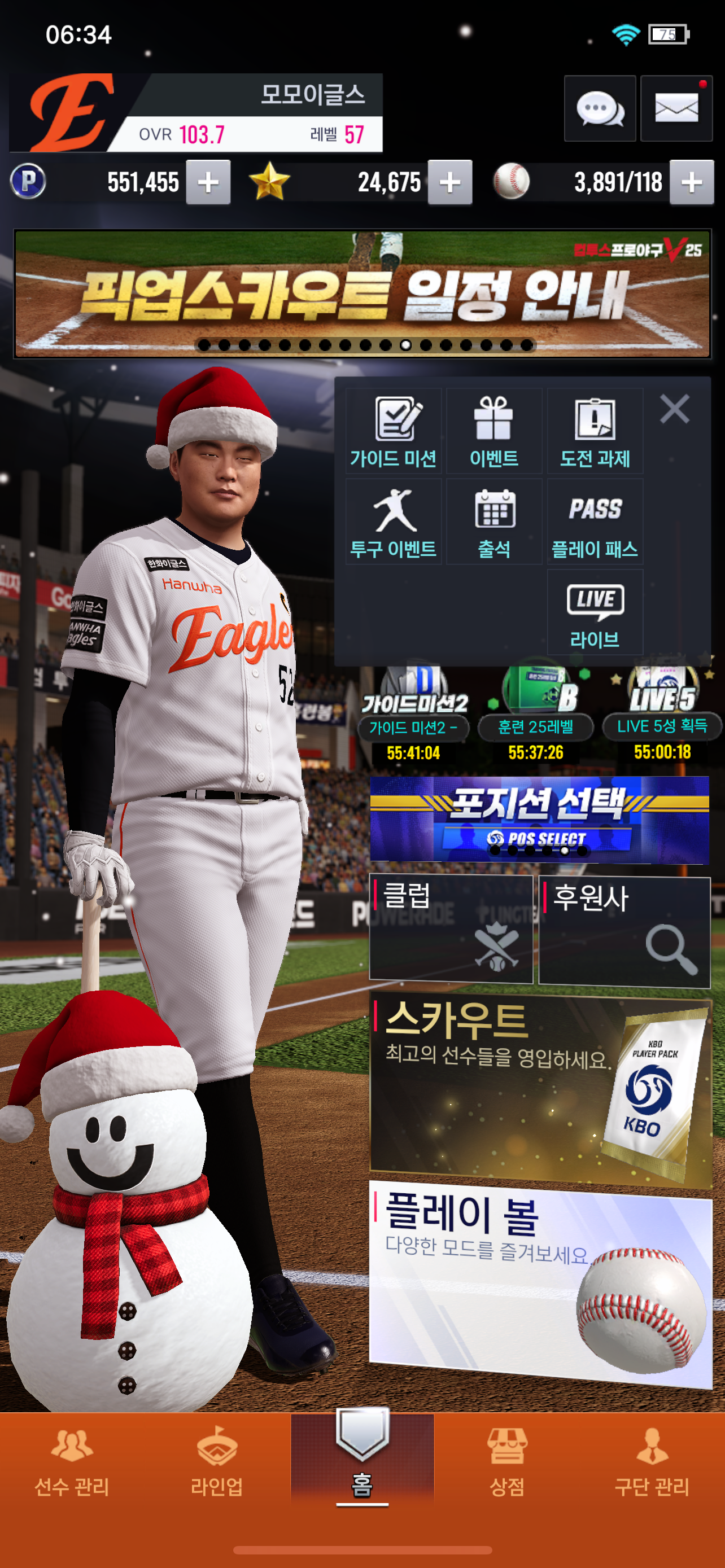The width and height of the screenshot is (725, 1568).
Task: Add more stars with the plus button
Action: 450,182
